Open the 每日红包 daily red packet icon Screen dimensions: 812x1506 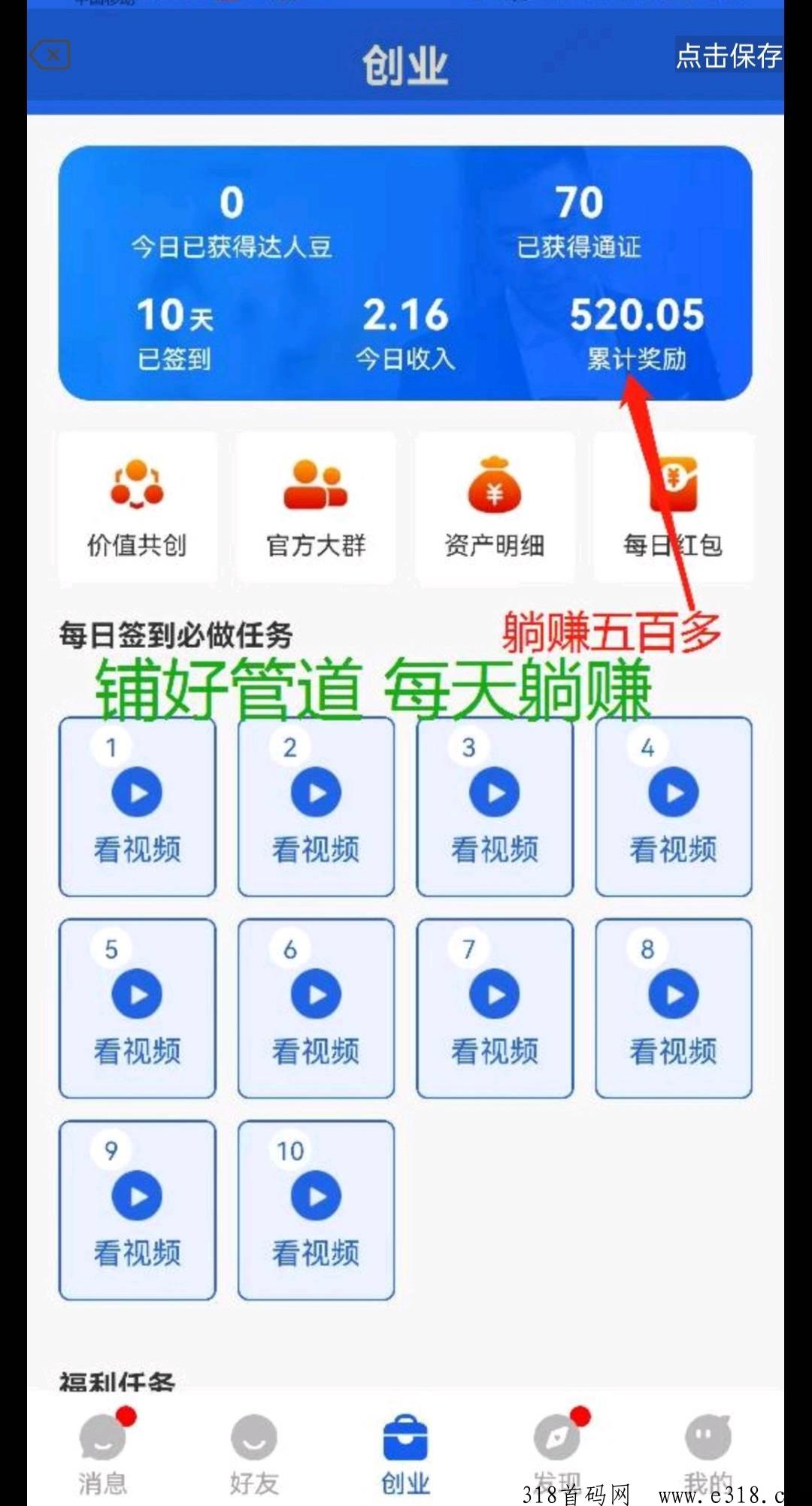pyautogui.click(x=673, y=504)
